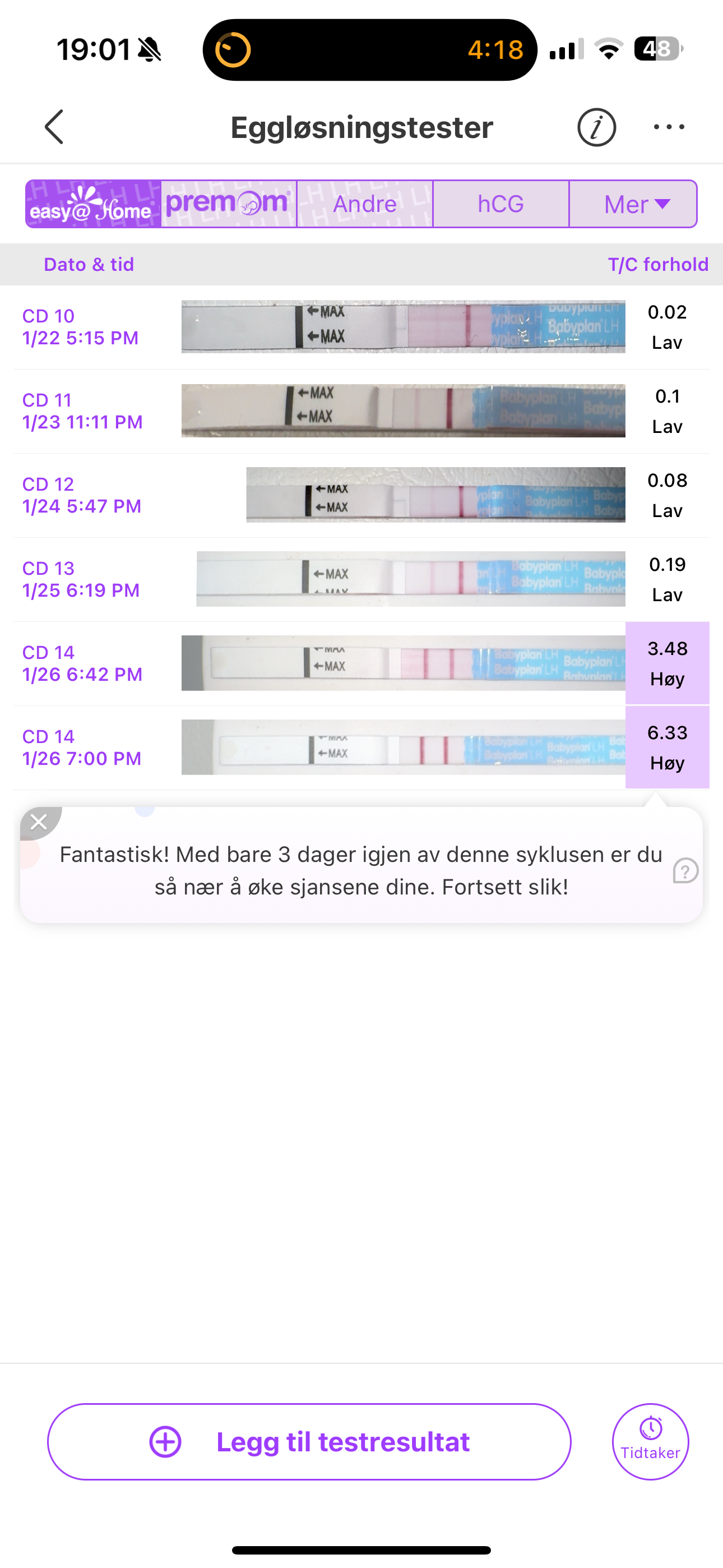Screen dimensions: 723x1568
Task: Open the CD 14 test at 7:00 PM
Action: coord(403,748)
